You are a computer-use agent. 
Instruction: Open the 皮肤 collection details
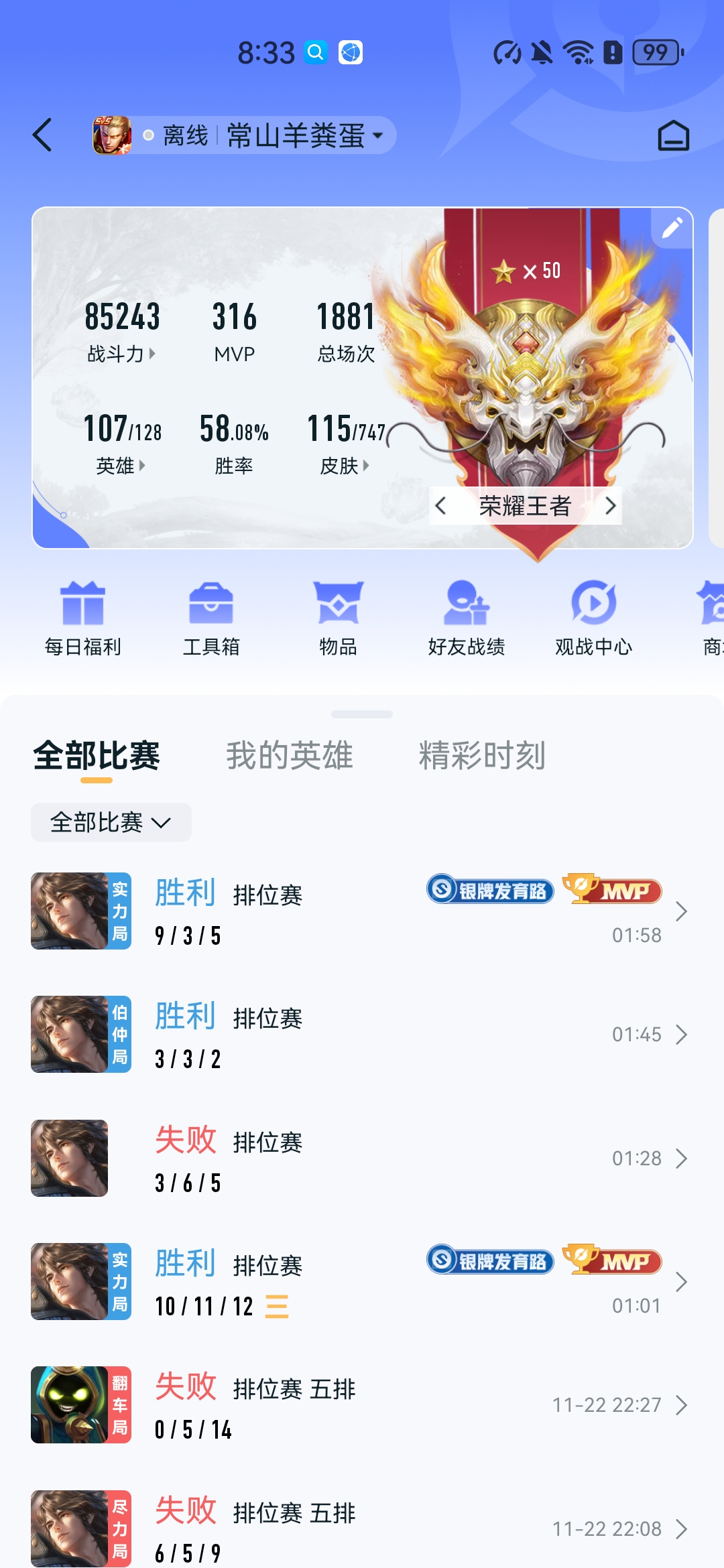(x=345, y=465)
